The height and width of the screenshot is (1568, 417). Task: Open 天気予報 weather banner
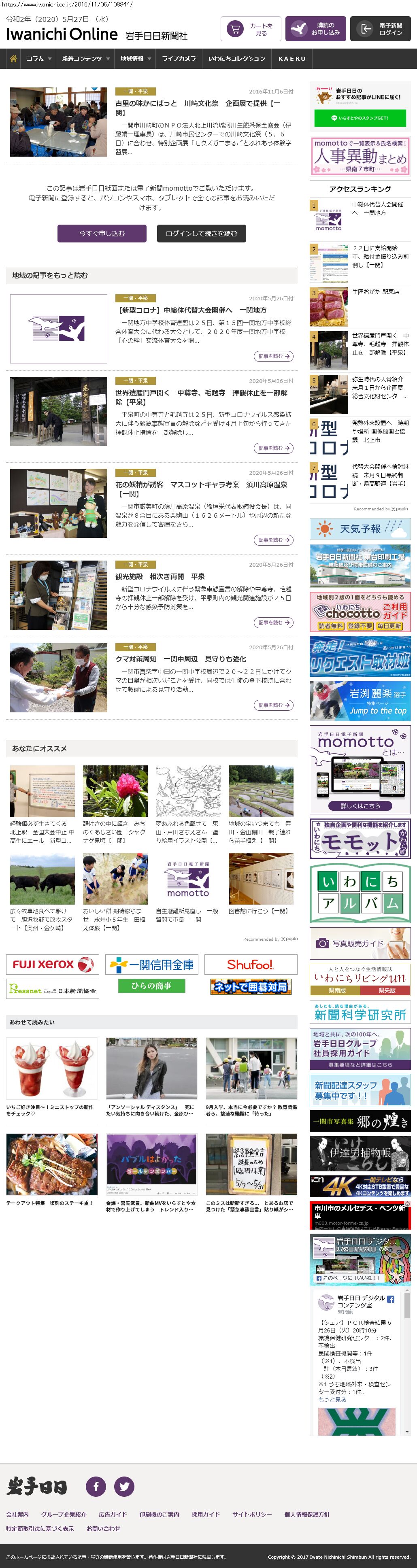click(360, 529)
